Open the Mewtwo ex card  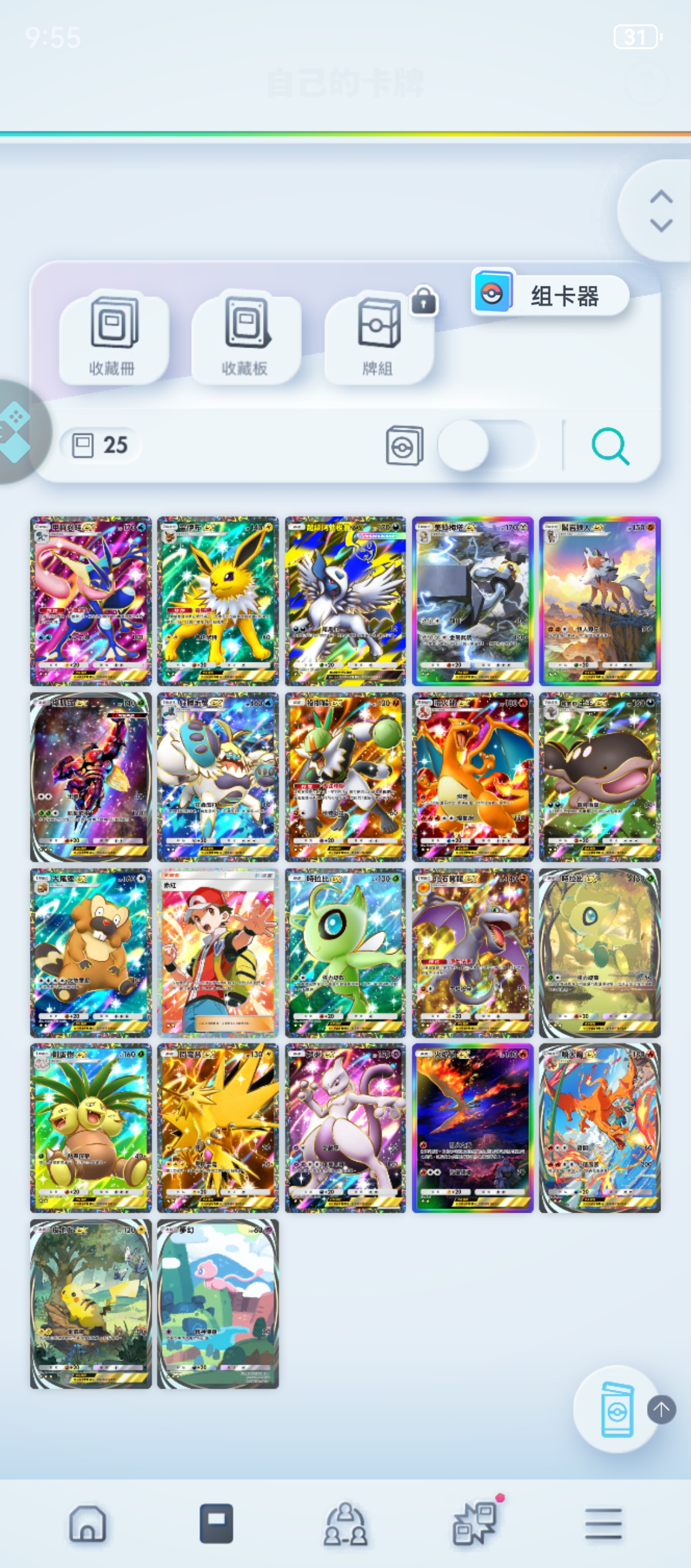pyautogui.click(x=345, y=1128)
